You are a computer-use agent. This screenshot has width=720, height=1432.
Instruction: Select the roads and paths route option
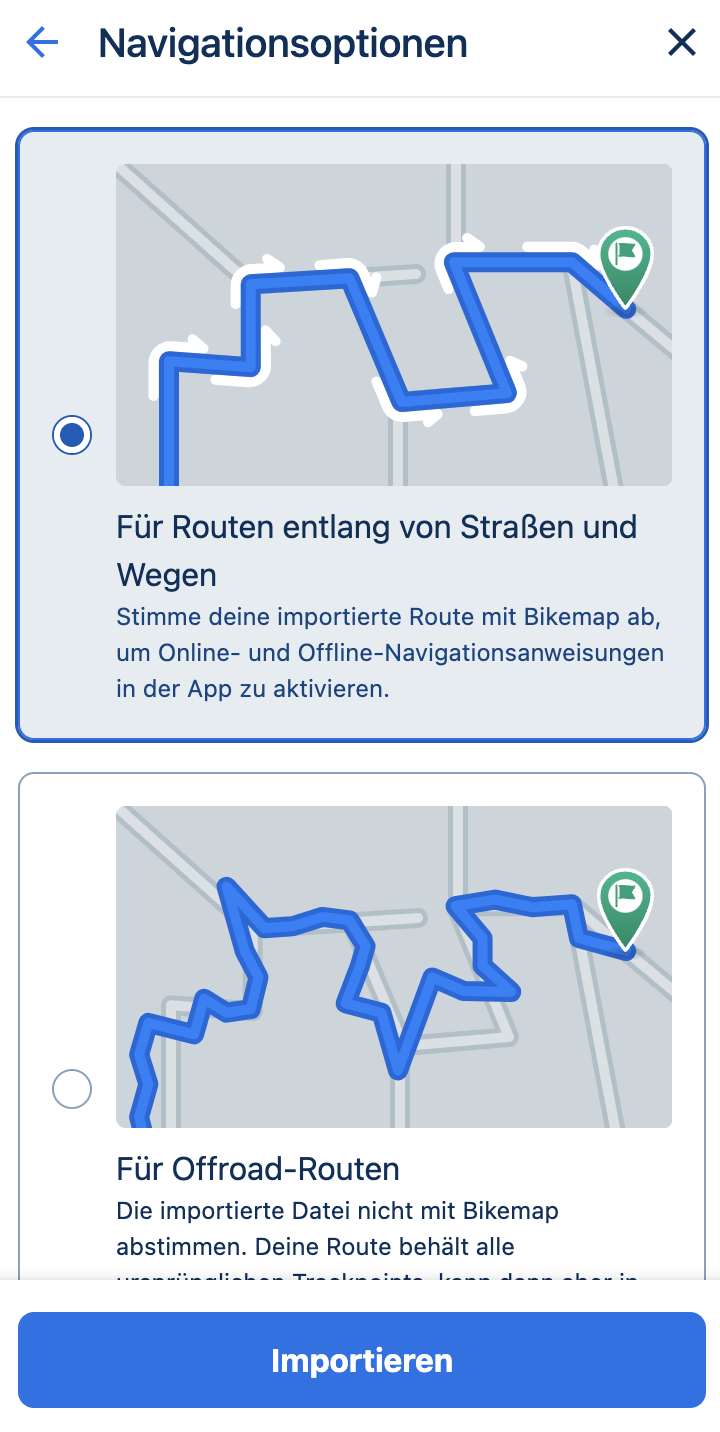pos(72,435)
